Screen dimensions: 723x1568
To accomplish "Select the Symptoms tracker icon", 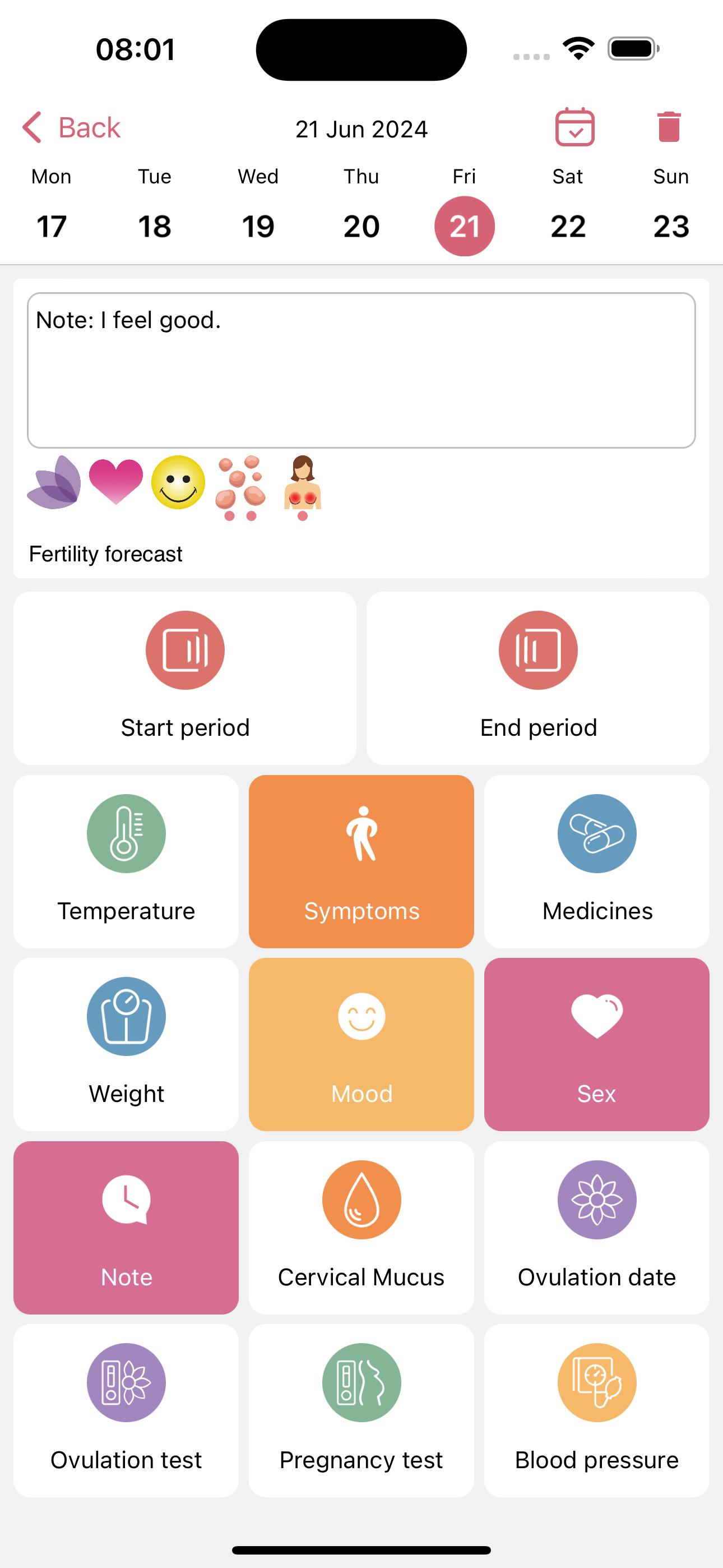I will (361, 834).
